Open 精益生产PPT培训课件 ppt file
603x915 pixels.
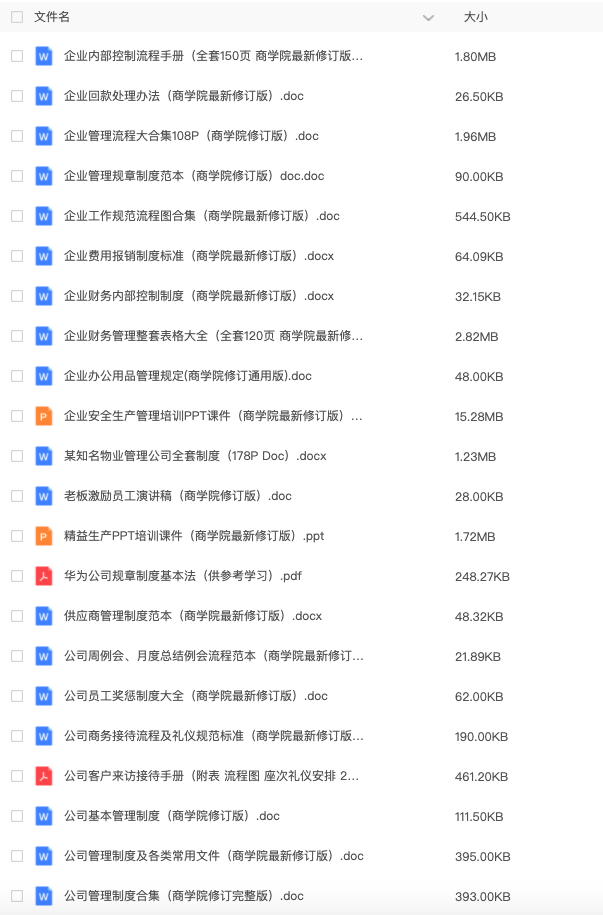[194, 536]
